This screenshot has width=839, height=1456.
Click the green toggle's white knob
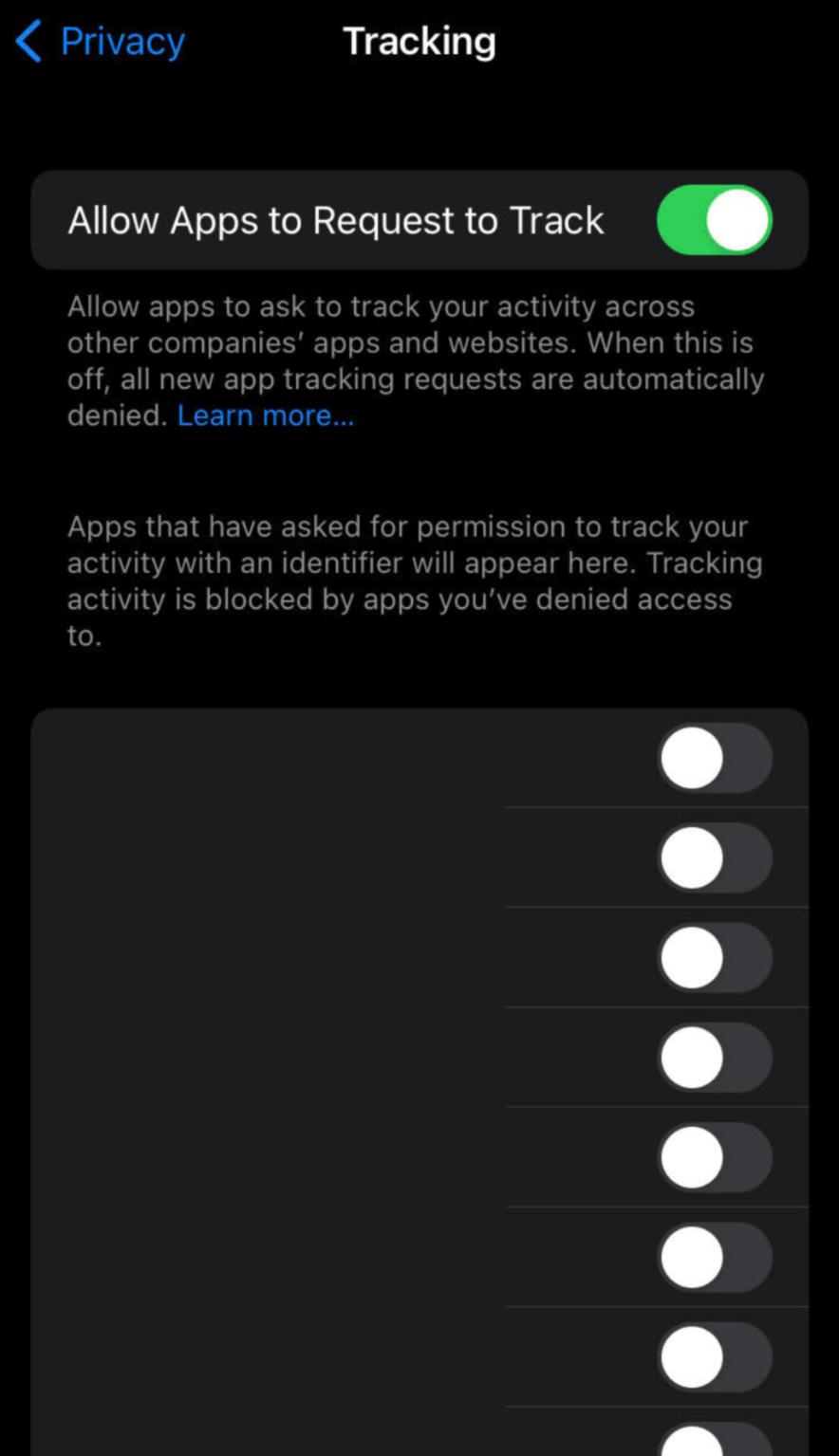[738, 219]
